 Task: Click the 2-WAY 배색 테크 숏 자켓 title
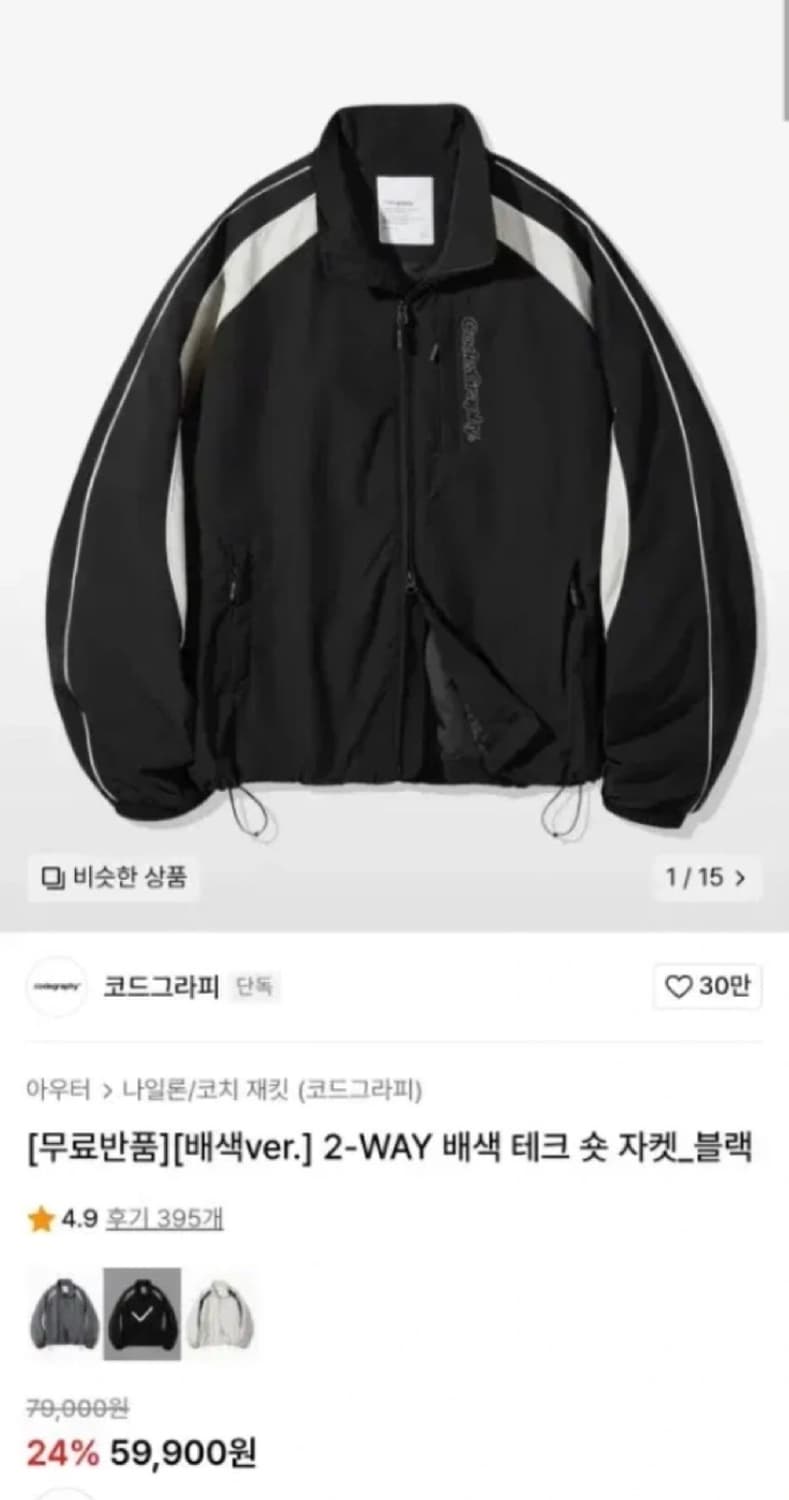pyautogui.click(x=394, y=1148)
